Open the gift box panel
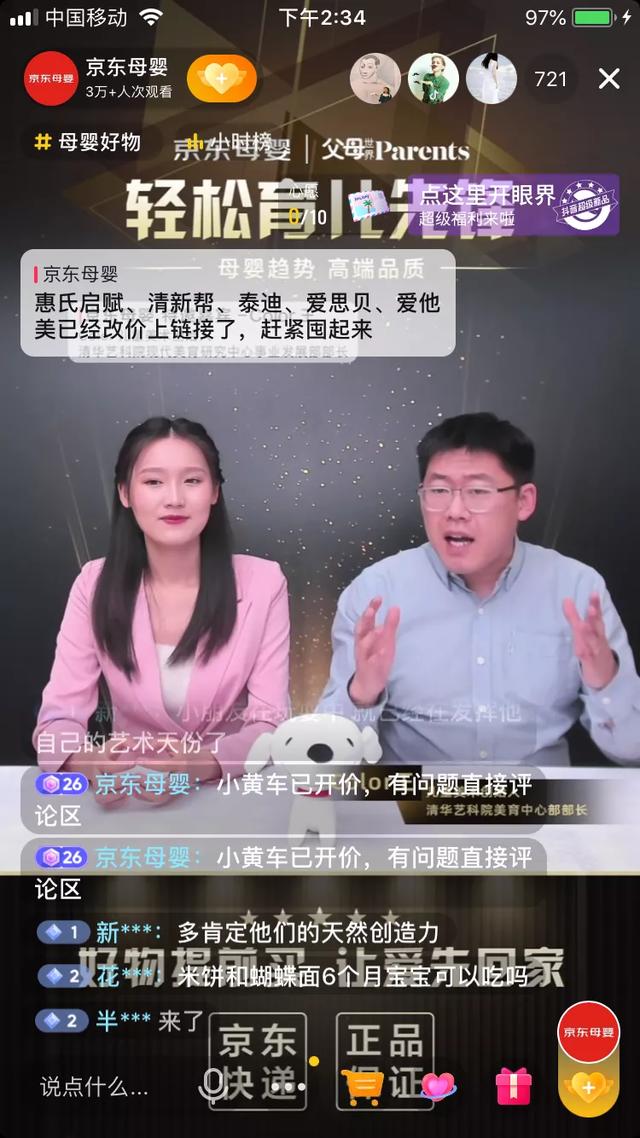 tap(514, 1085)
